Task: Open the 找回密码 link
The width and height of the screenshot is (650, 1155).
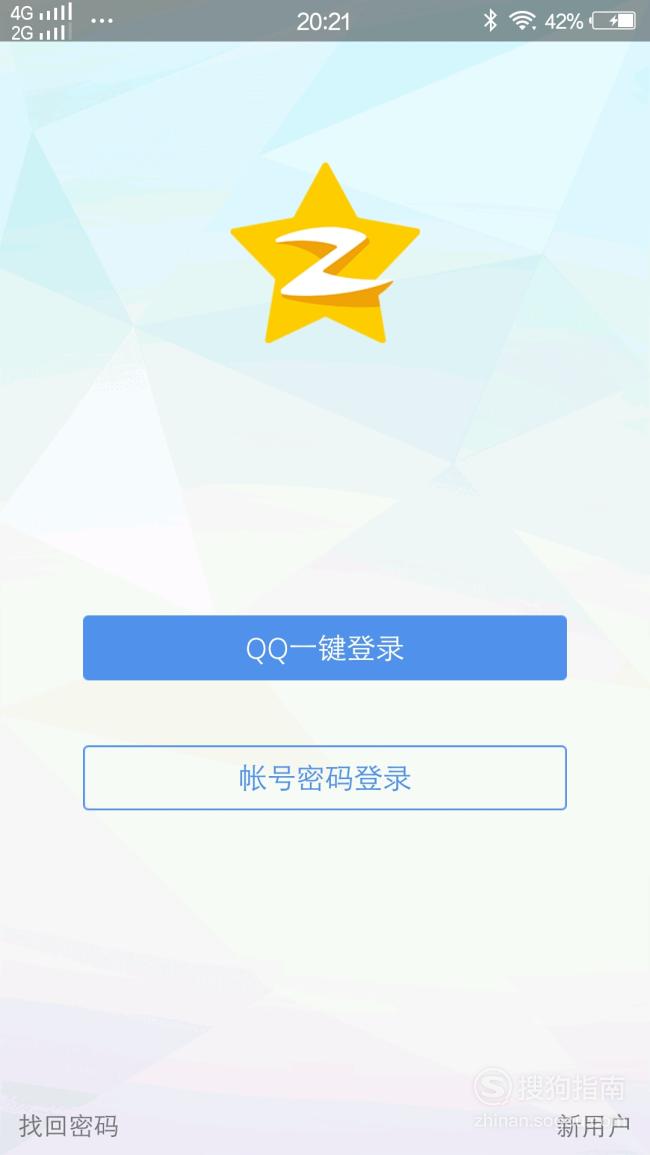Action: [x=69, y=1126]
